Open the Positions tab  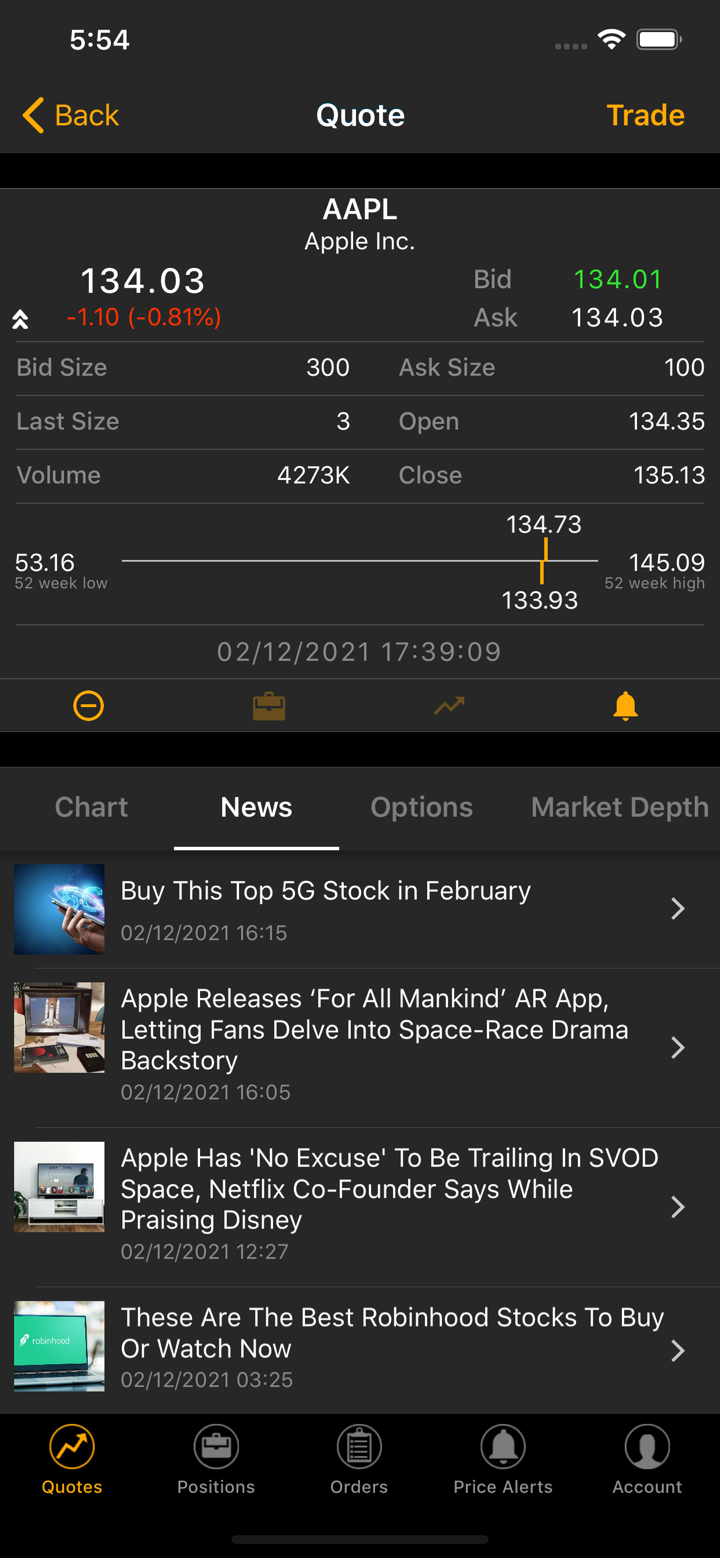coord(216,1460)
